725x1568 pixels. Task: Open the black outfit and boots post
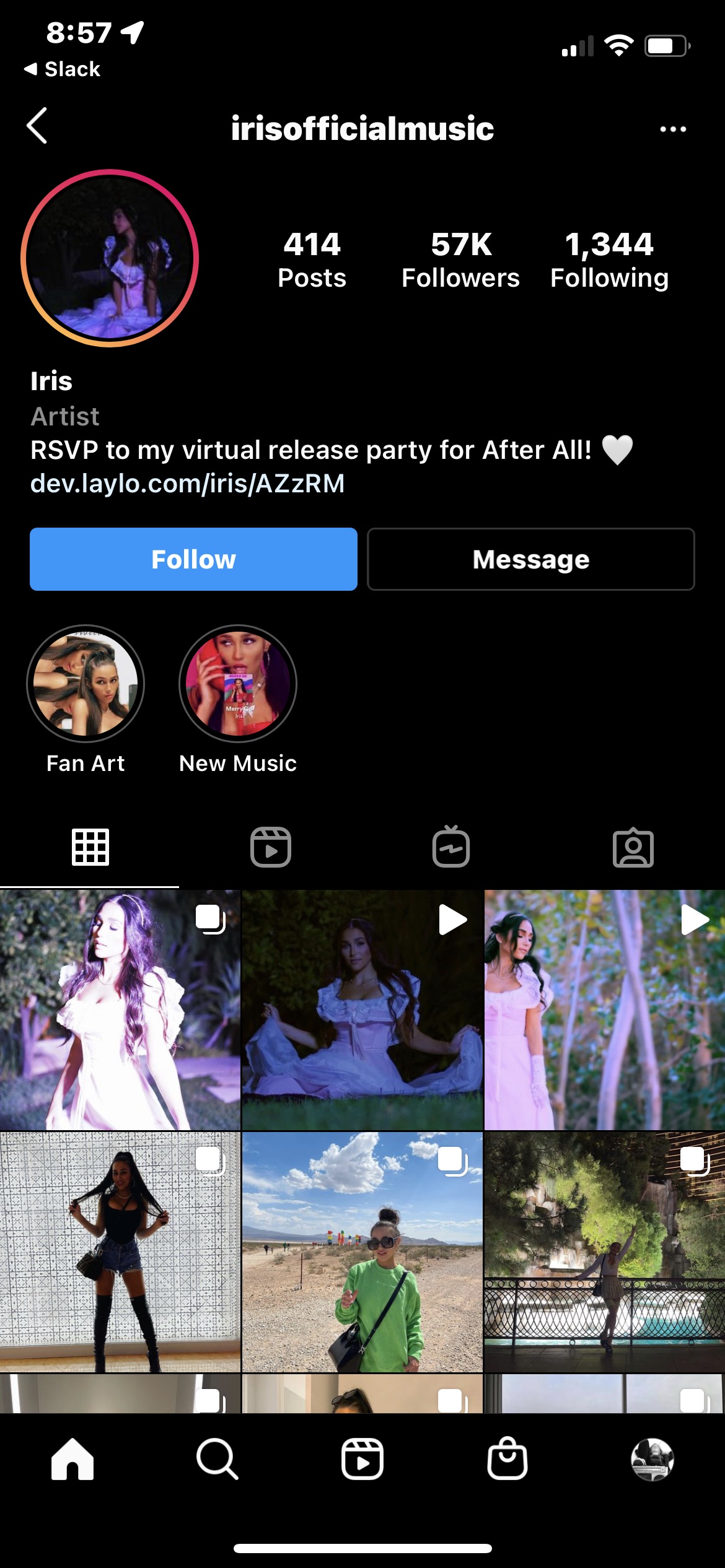click(x=120, y=1251)
